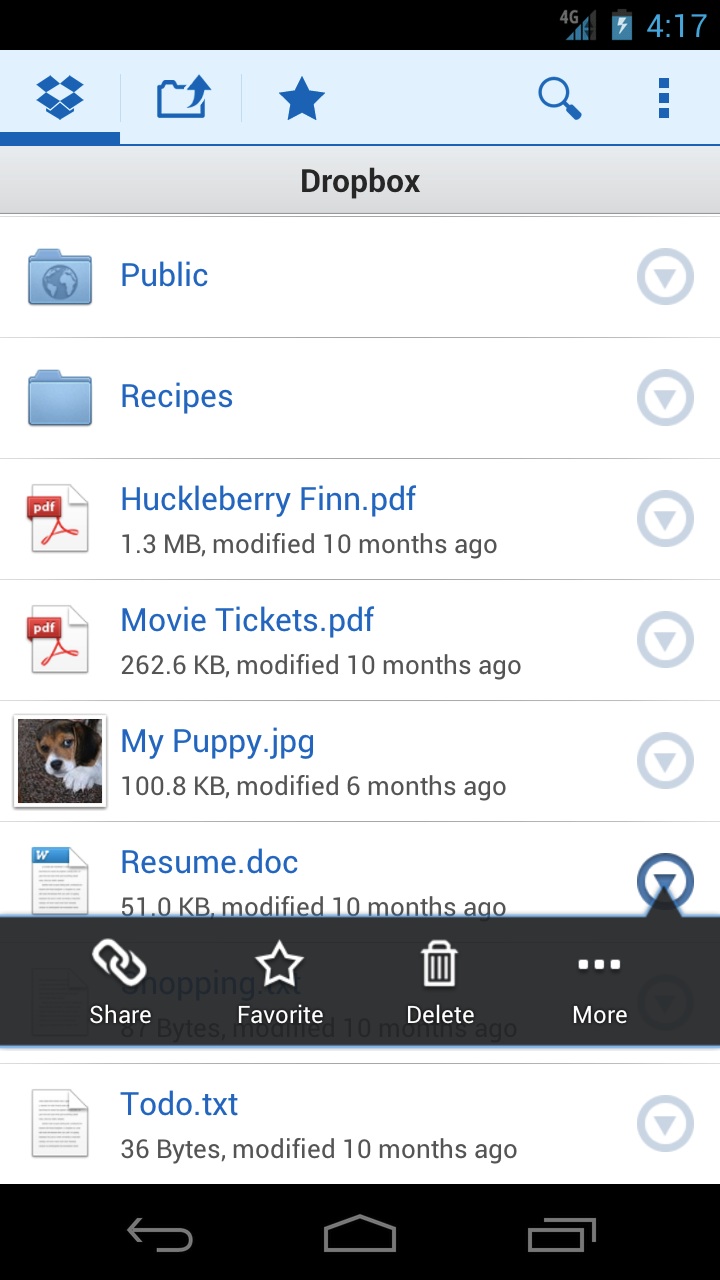Click the Dropbox logo icon
This screenshot has width=720, height=1280.
pos(60,97)
